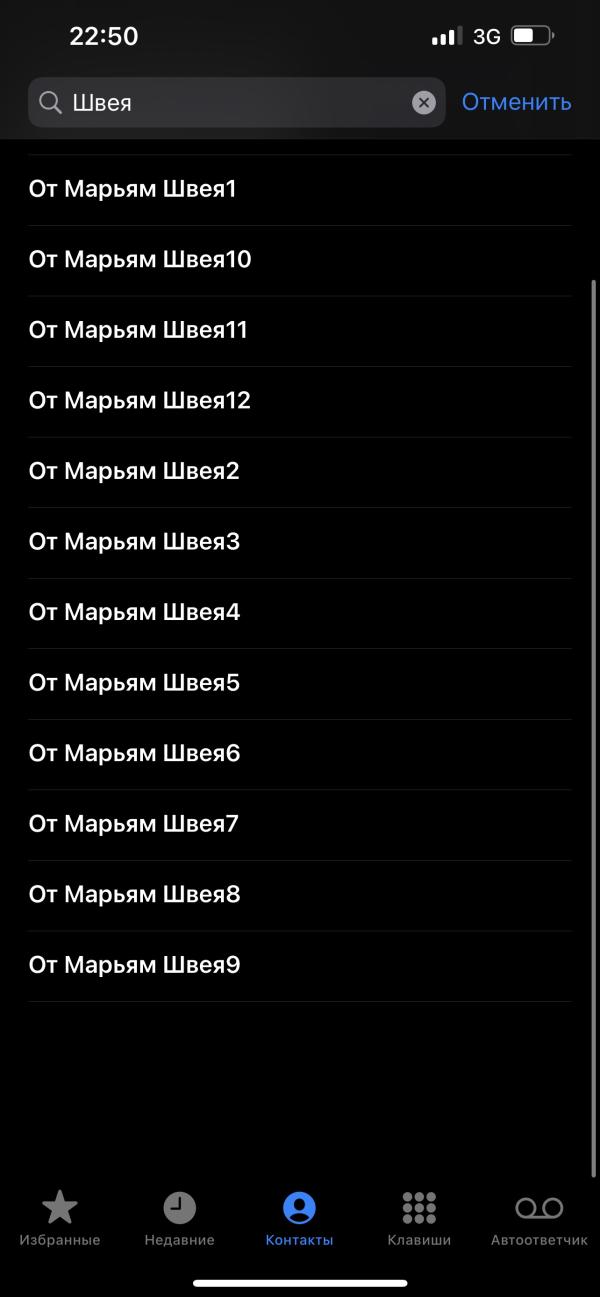This screenshot has width=600, height=1297.
Task: Switch to the Избранные tab
Action: click(x=60, y=1218)
